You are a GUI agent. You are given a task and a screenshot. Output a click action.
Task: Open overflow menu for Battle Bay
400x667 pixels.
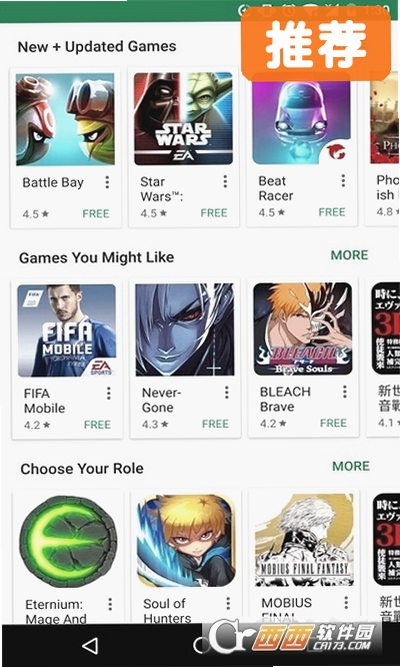point(107,182)
